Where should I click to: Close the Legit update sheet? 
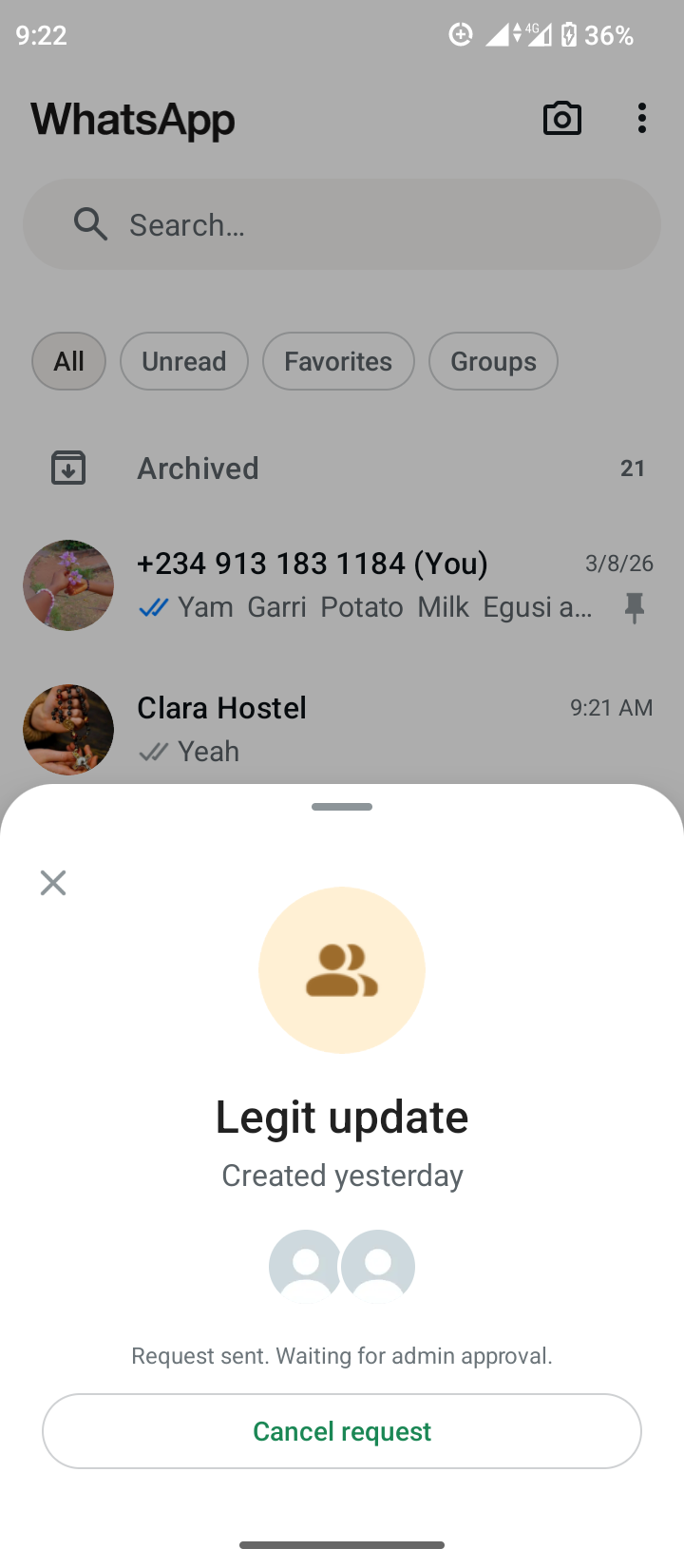coord(53,883)
